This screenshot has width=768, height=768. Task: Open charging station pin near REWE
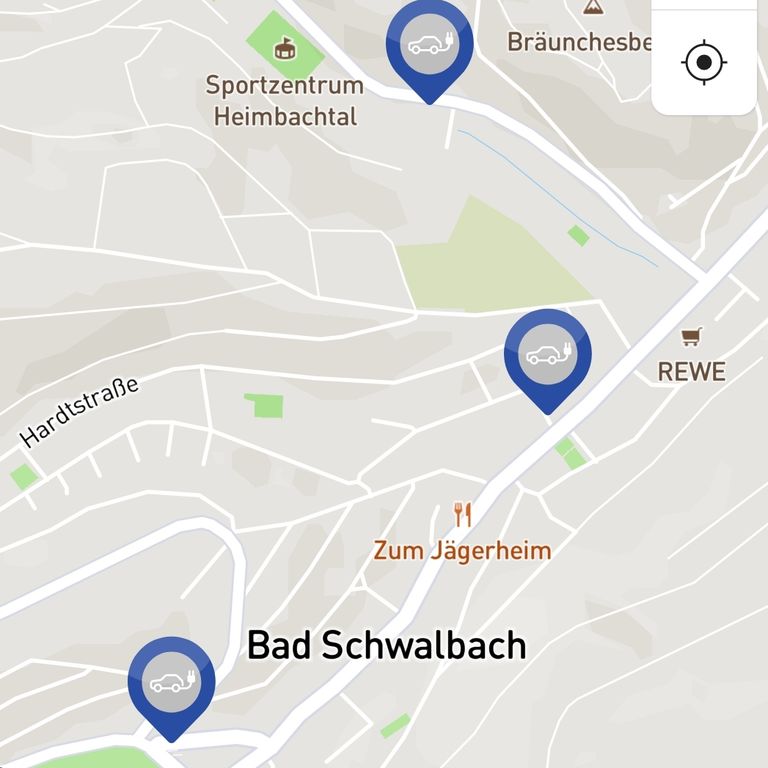547,355
